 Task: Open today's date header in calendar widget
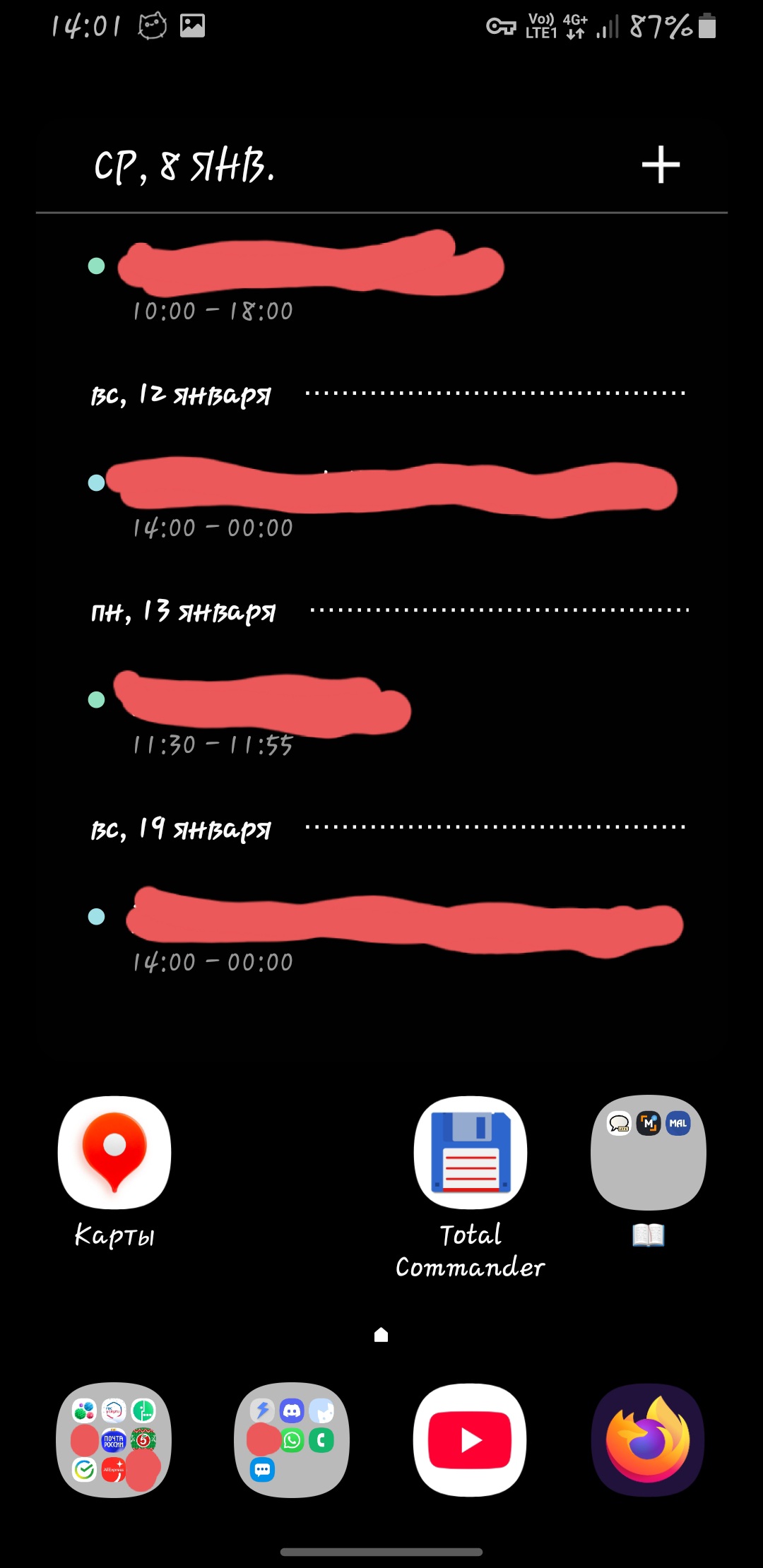184,167
